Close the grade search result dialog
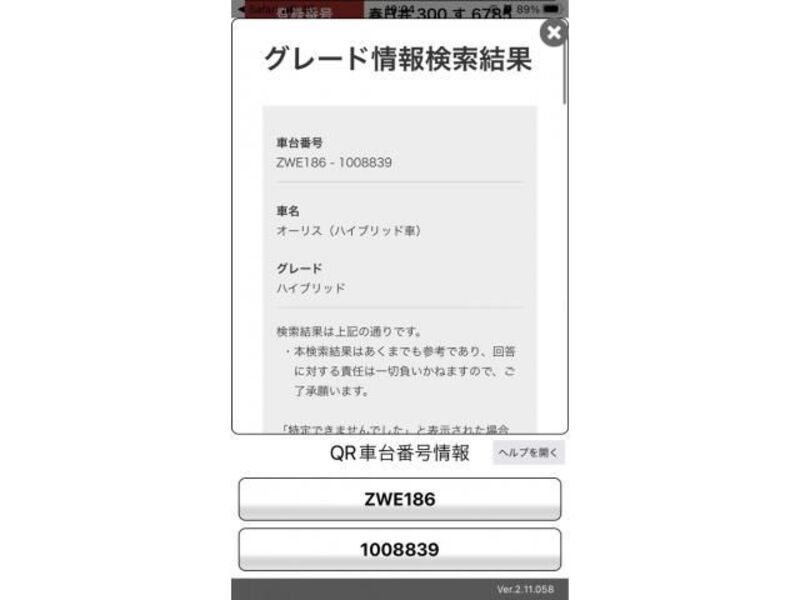The height and width of the screenshot is (600, 800). (x=553, y=32)
